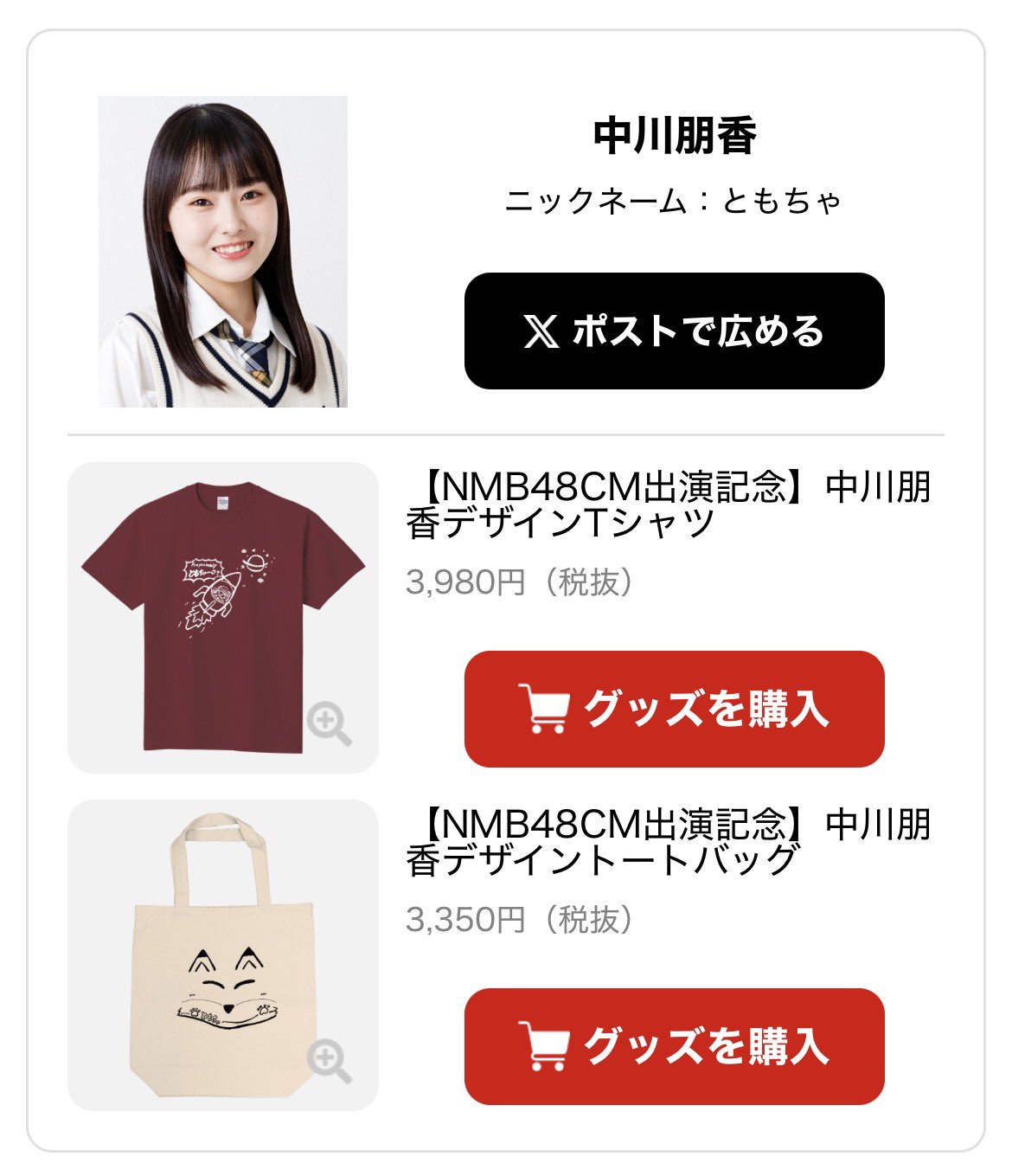The width and height of the screenshot is (1012, 1176).
Task: Tap the ポストで広める share button
Action: 674,331
